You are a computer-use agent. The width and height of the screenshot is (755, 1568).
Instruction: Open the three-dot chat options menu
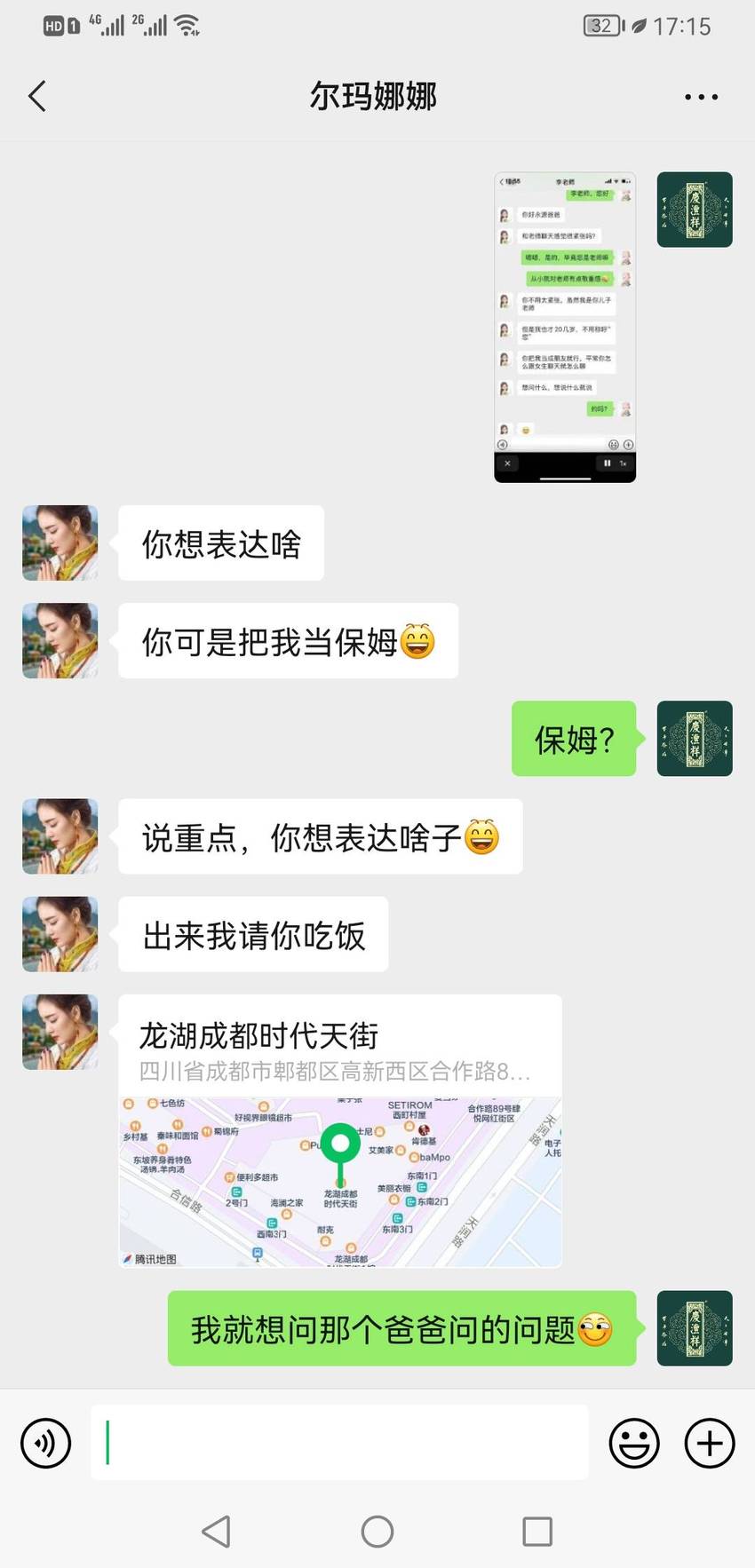(701, 97)
